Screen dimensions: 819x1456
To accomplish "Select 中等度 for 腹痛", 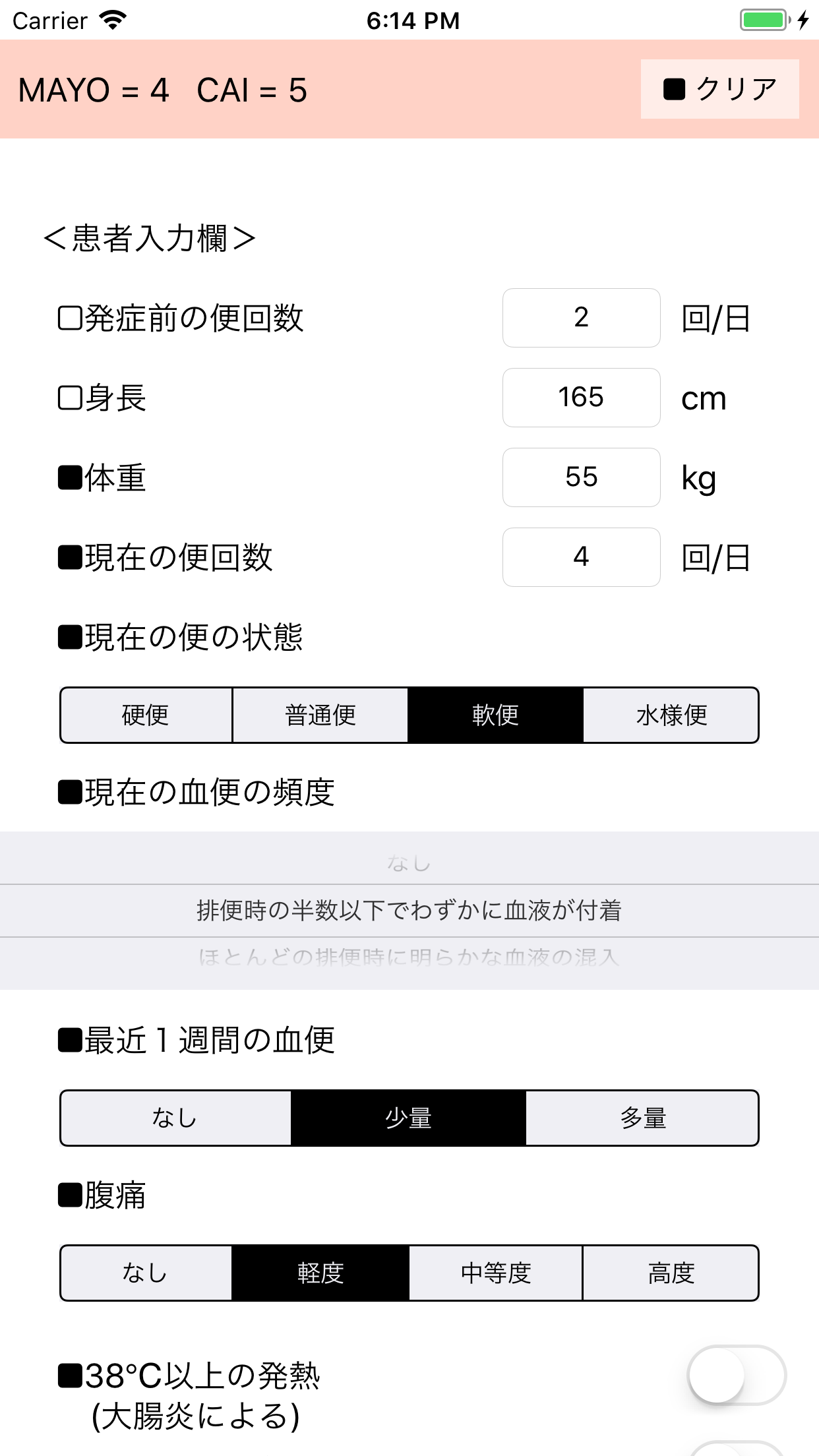I will point(496,1273).
